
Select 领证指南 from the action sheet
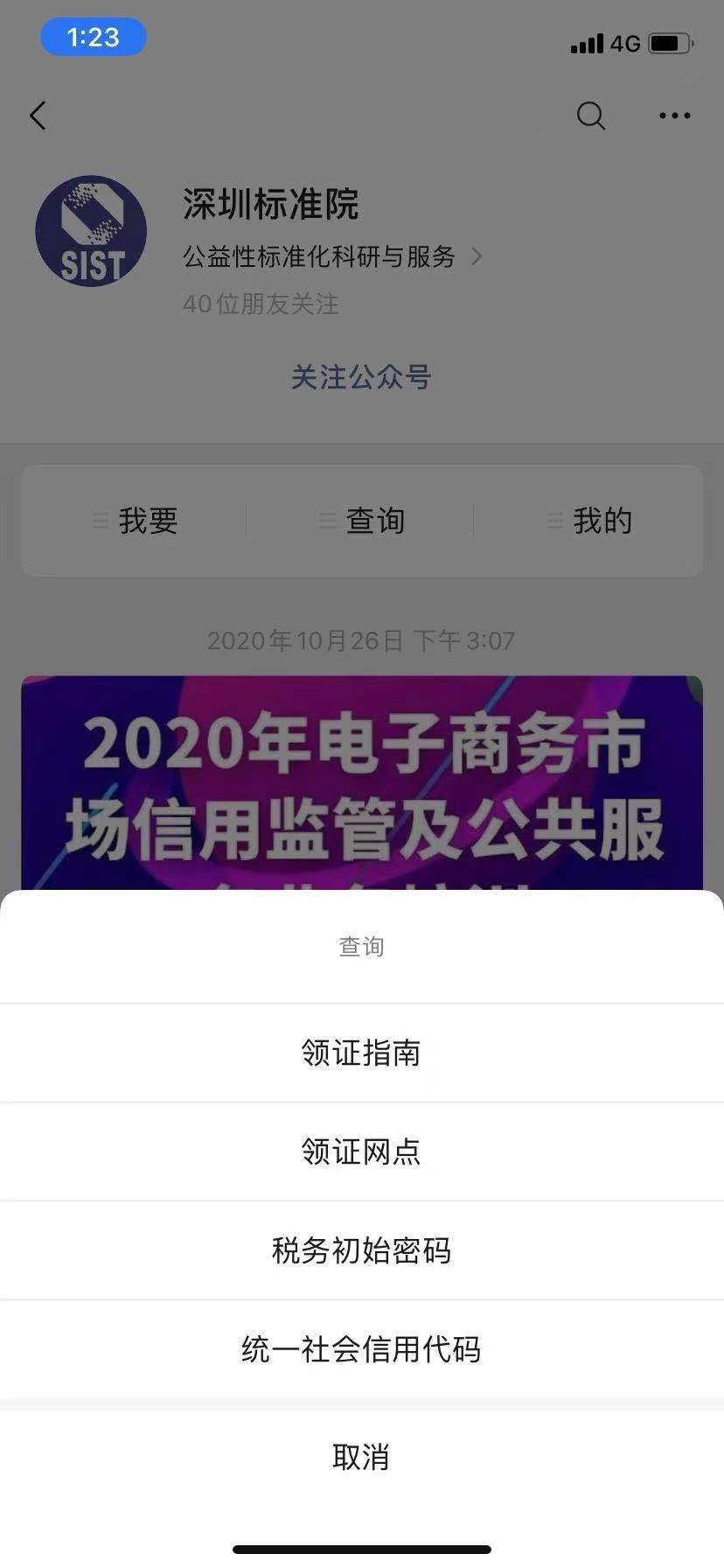(x=362, y=1053)
